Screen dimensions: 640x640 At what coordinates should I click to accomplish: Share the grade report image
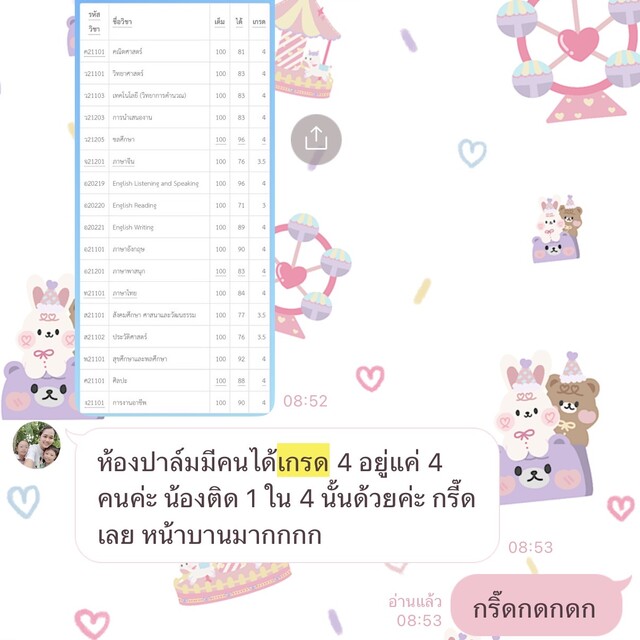coord(316,139)
